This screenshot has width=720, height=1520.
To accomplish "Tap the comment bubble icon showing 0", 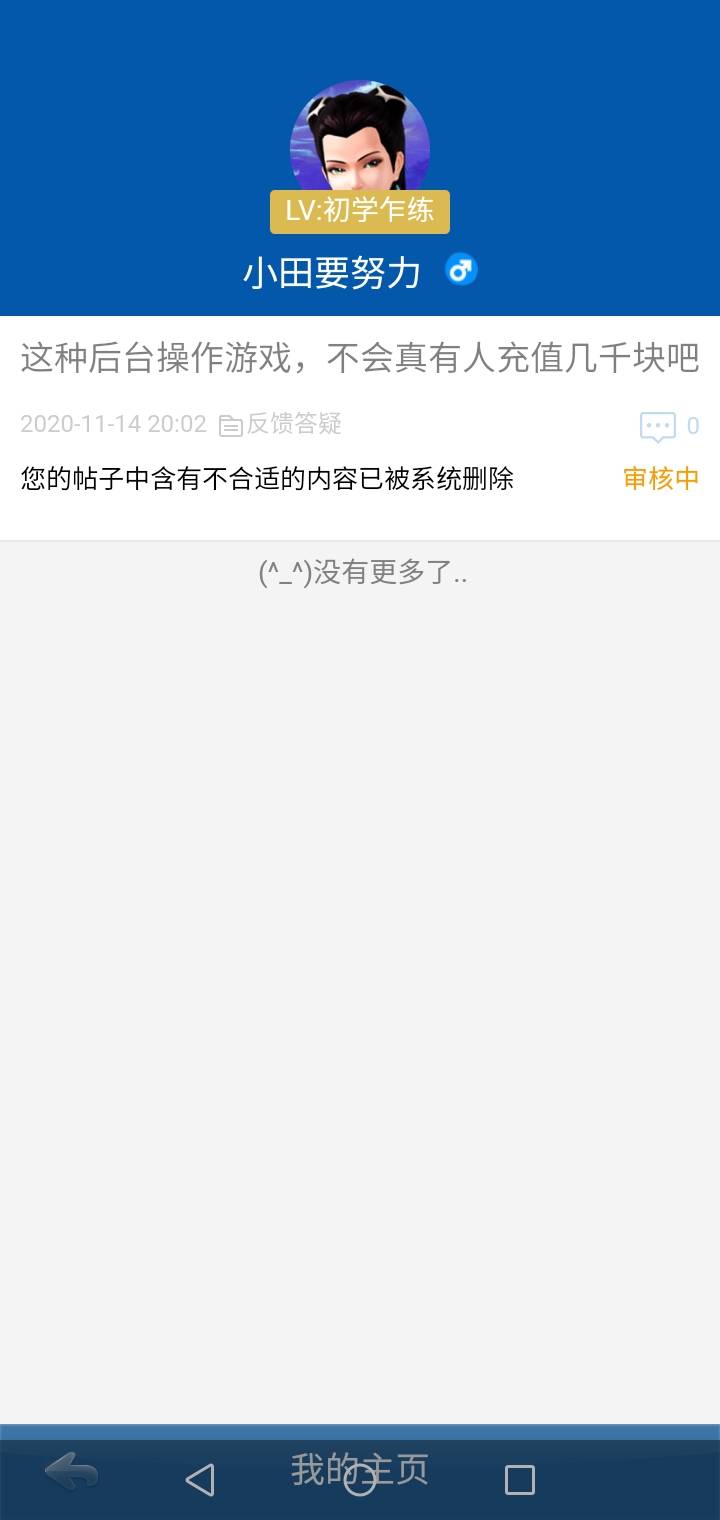I will 659,425.
